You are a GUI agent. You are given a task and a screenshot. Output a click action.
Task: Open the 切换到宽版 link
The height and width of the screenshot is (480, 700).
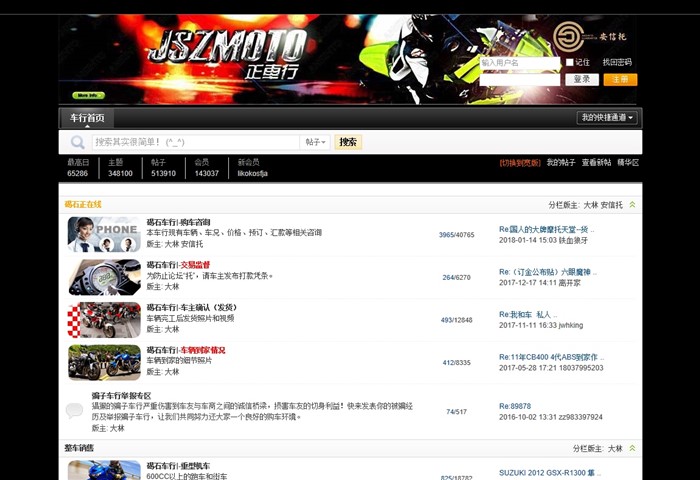[519, 162]
